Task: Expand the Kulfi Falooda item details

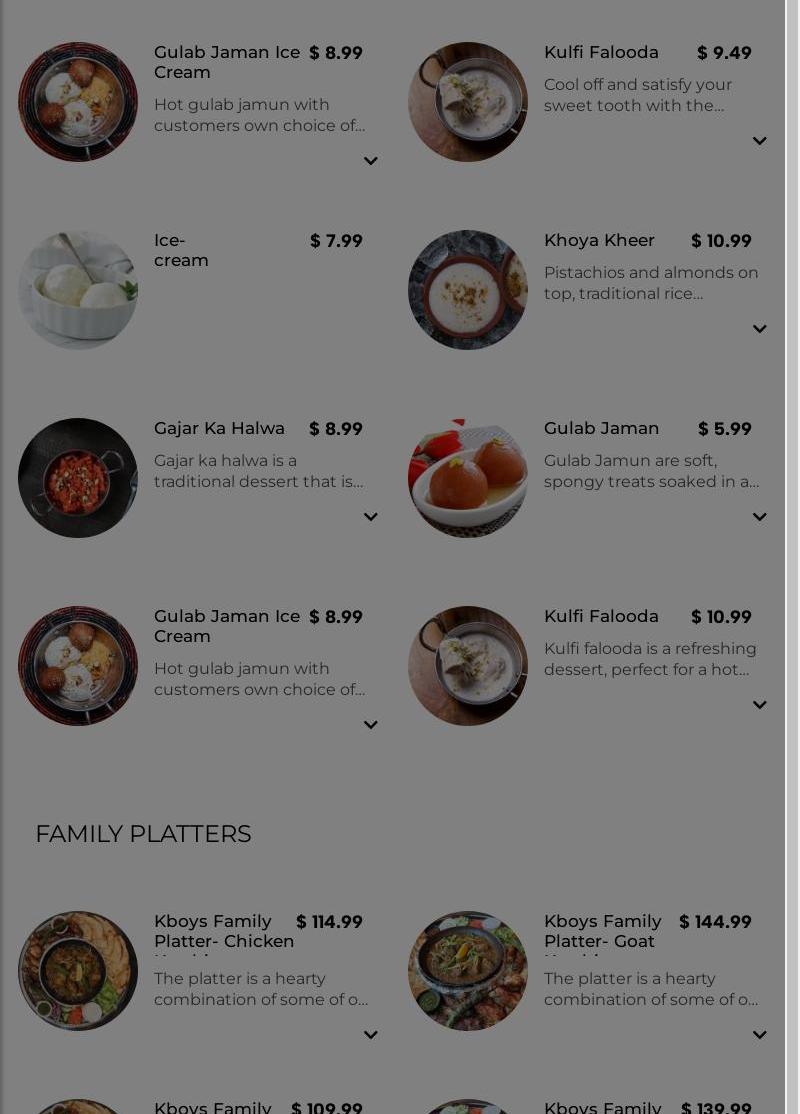Action: tap(760, 141)
